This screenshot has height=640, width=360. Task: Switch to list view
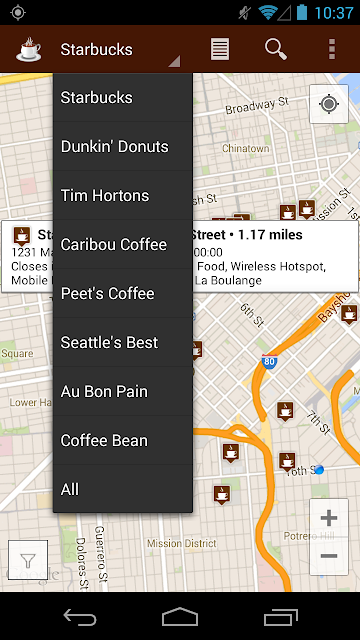tap(220, 49)
